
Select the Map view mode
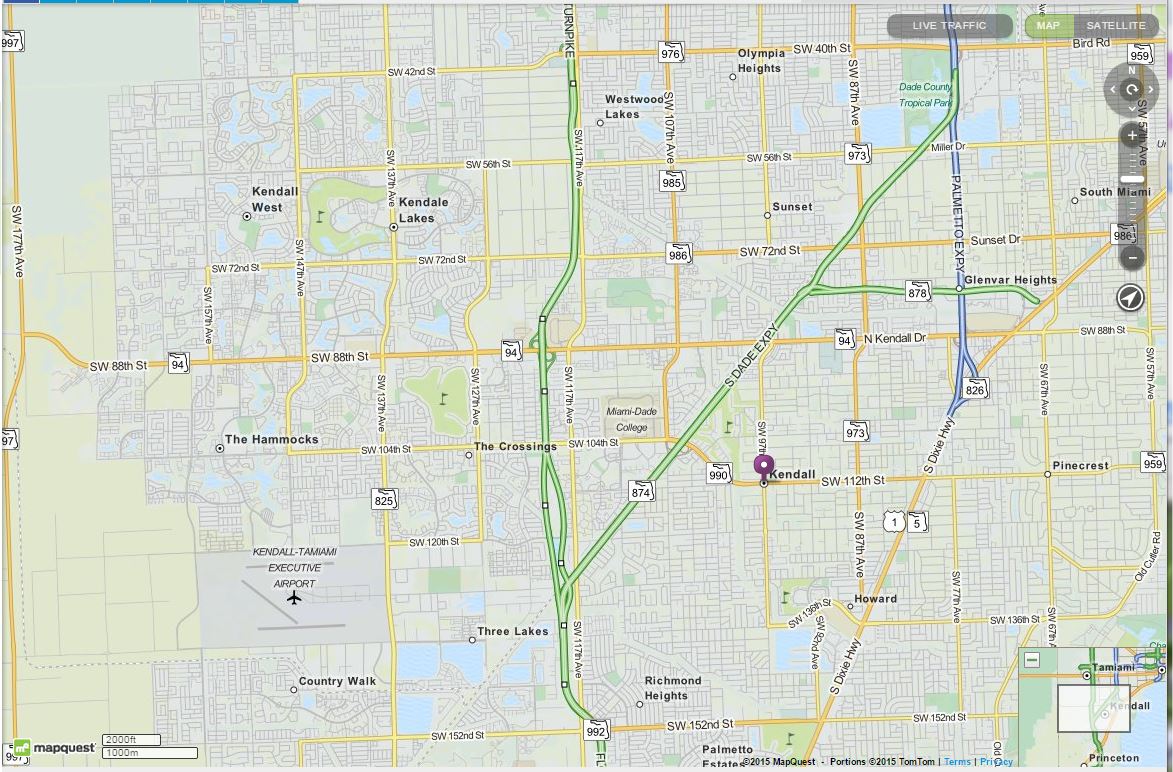click(x=1048, y=26)
